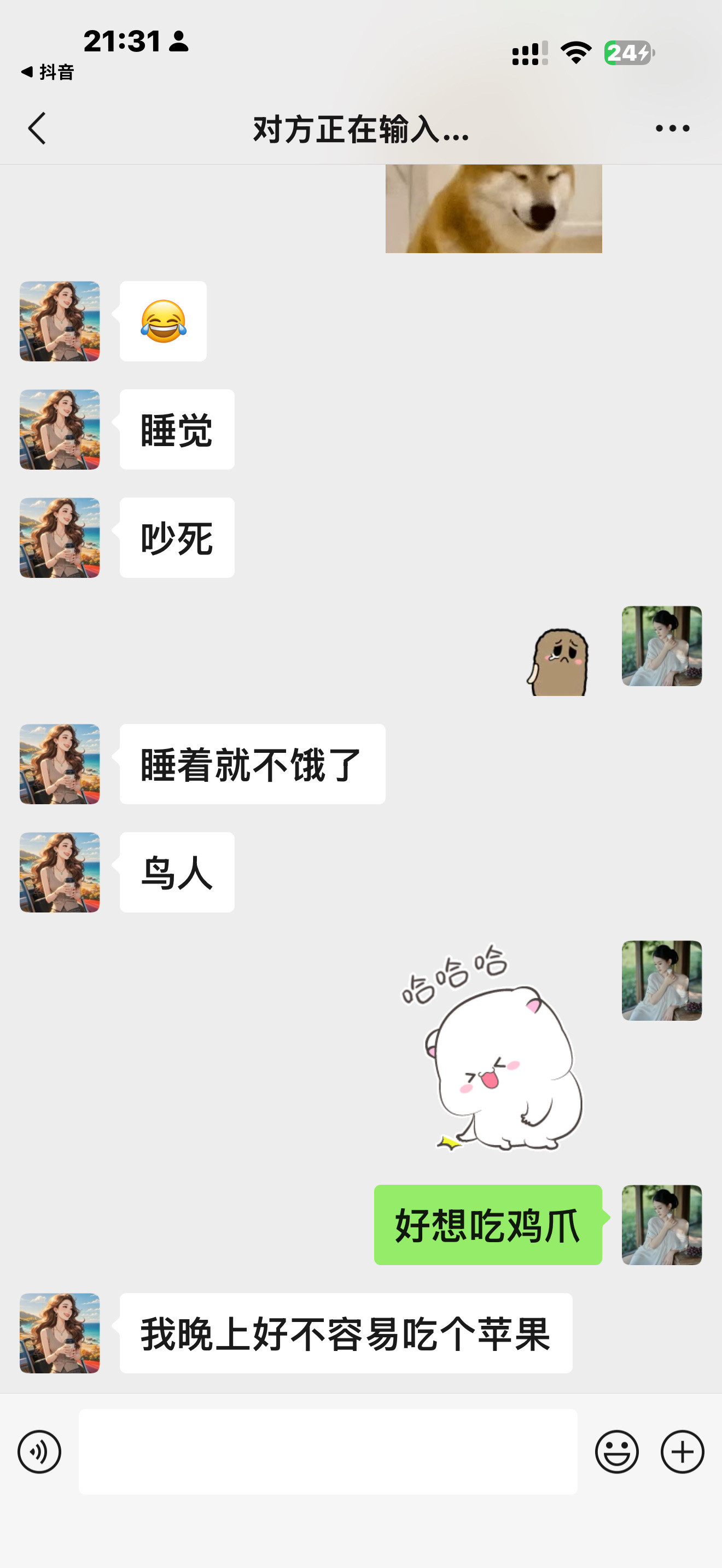Open chat settings via the three-dot icon
Viewport: 722px width, 1568px height.
tap(673, 128)
